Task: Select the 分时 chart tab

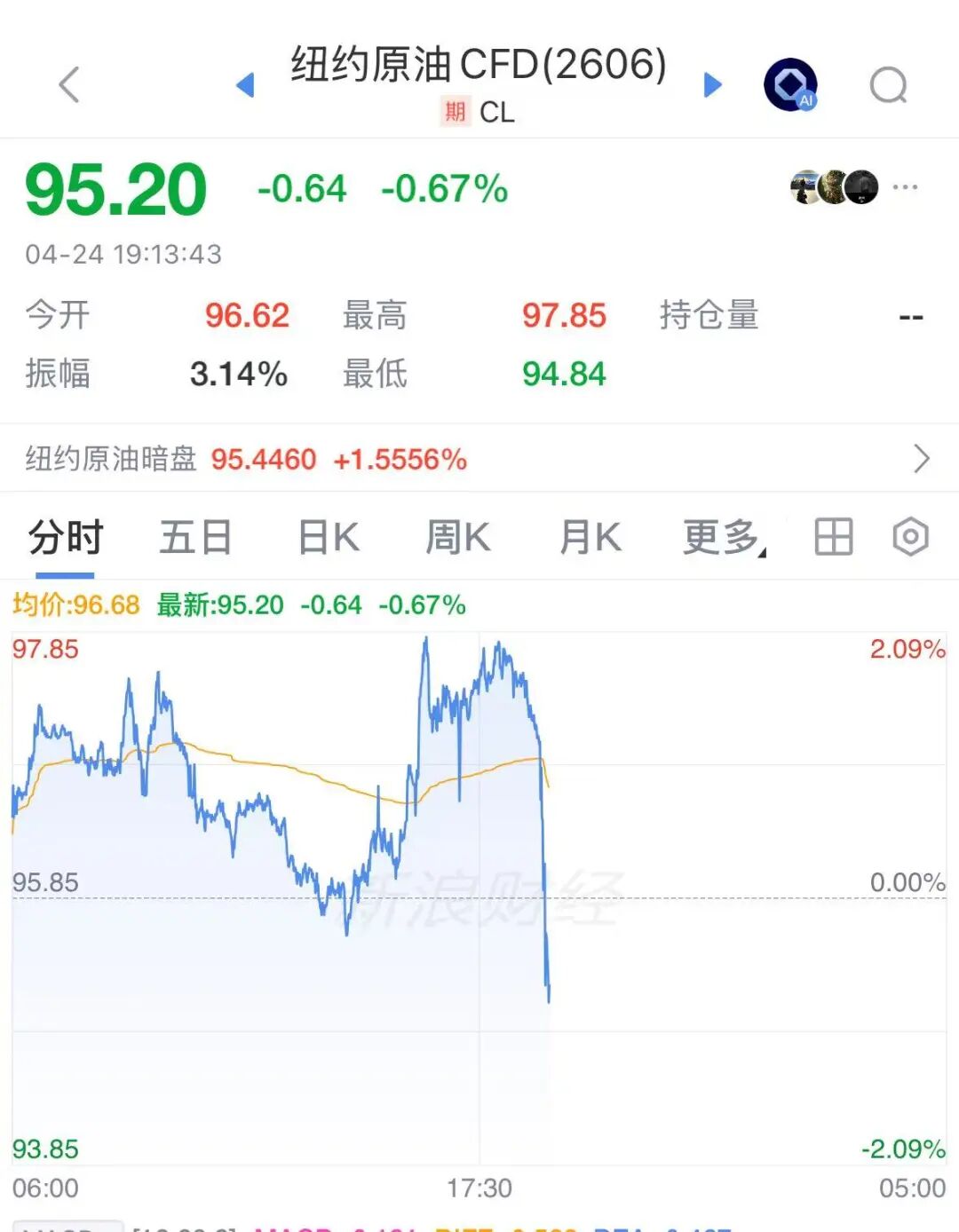Action: 66,538
